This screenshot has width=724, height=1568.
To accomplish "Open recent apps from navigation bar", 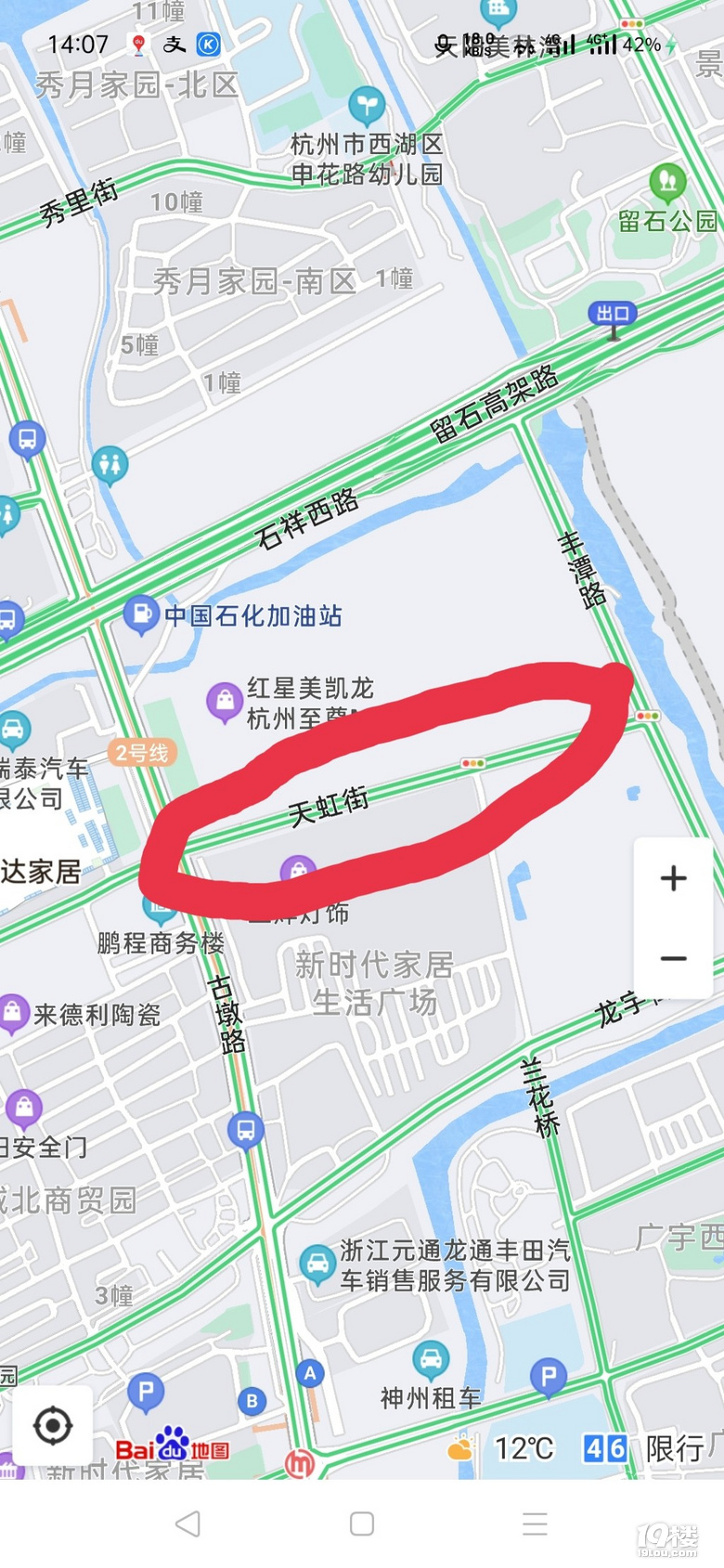I will click(535, 1523).
